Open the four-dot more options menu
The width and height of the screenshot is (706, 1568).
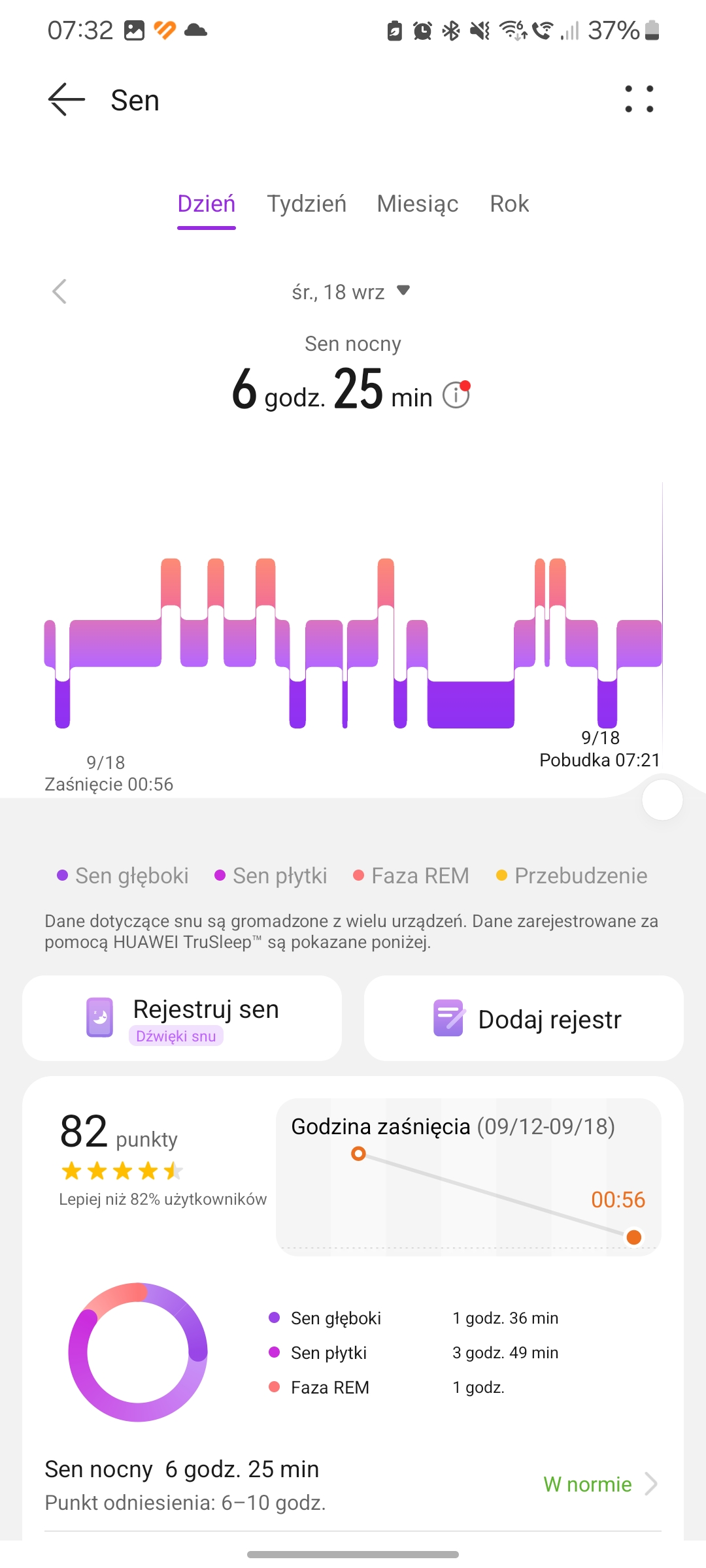click(x=639, y=99)
